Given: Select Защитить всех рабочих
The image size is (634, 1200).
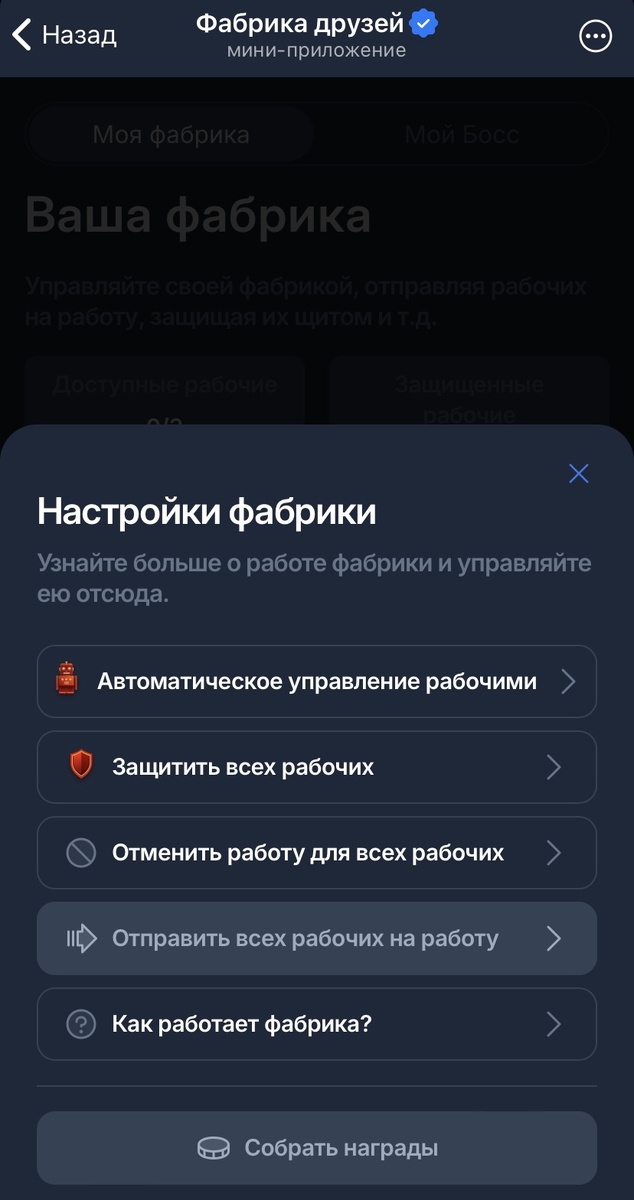Looking at the screenshot, I should [x=317, y=767].
